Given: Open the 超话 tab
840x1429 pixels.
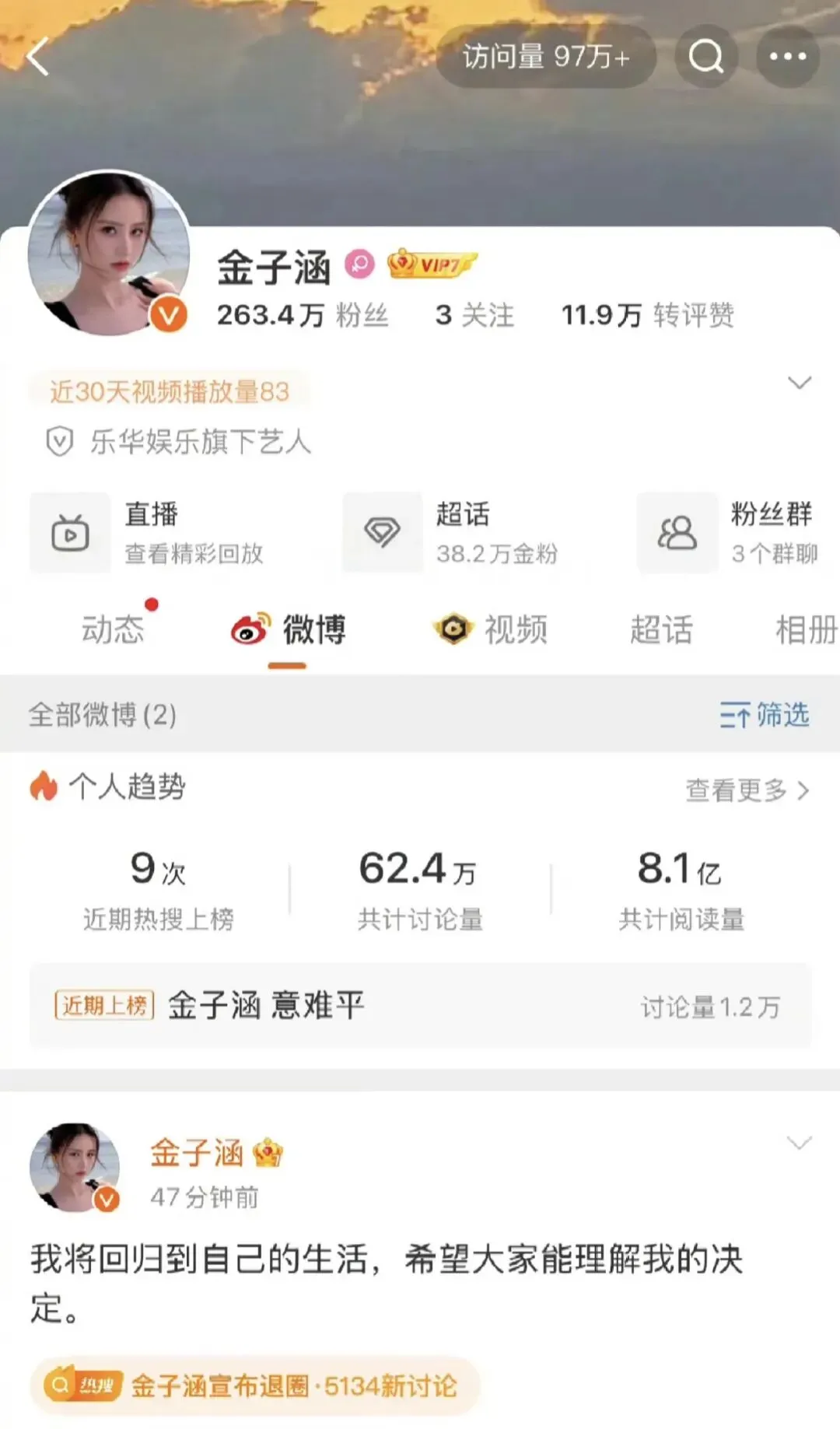Looking at the screenshot, I should pos(661,629).
